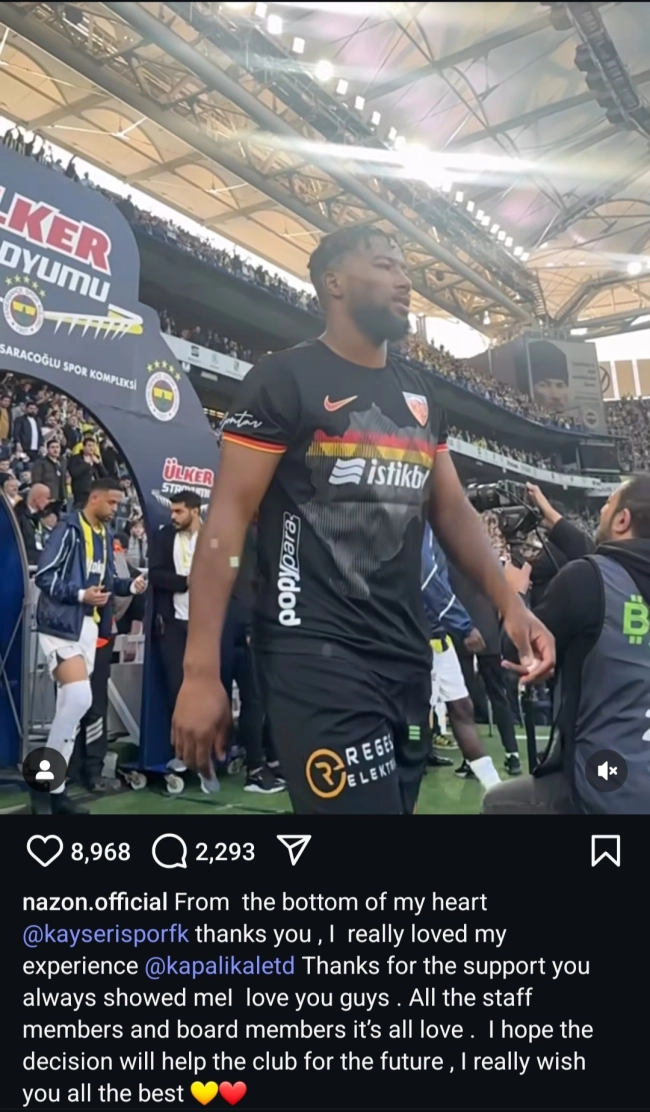Unmute the video sound

605,770
